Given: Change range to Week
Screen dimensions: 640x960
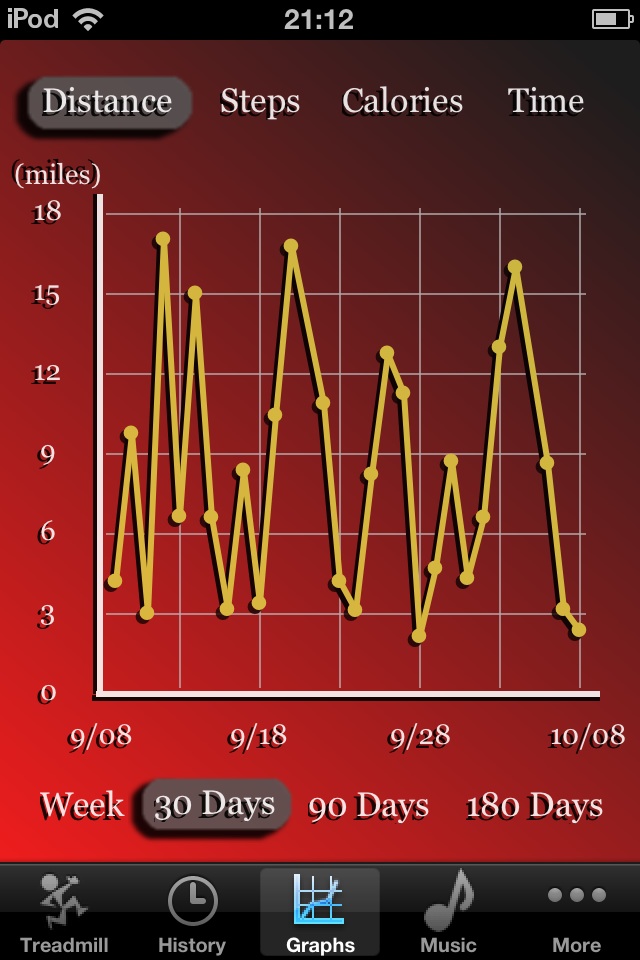Looking at the screenshot, I should tap(81, 805).
